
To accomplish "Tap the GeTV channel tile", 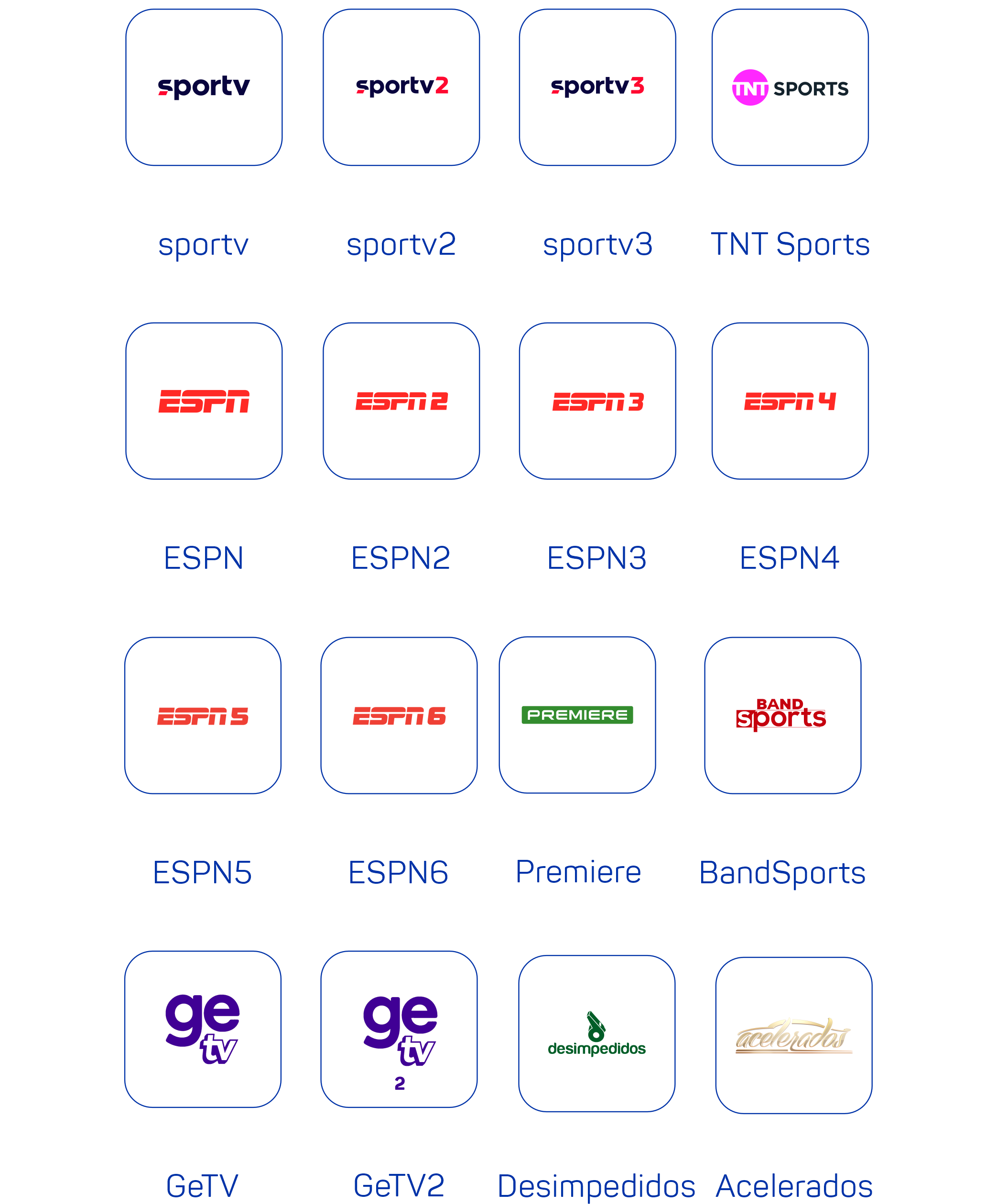I will pos(202,1029).
